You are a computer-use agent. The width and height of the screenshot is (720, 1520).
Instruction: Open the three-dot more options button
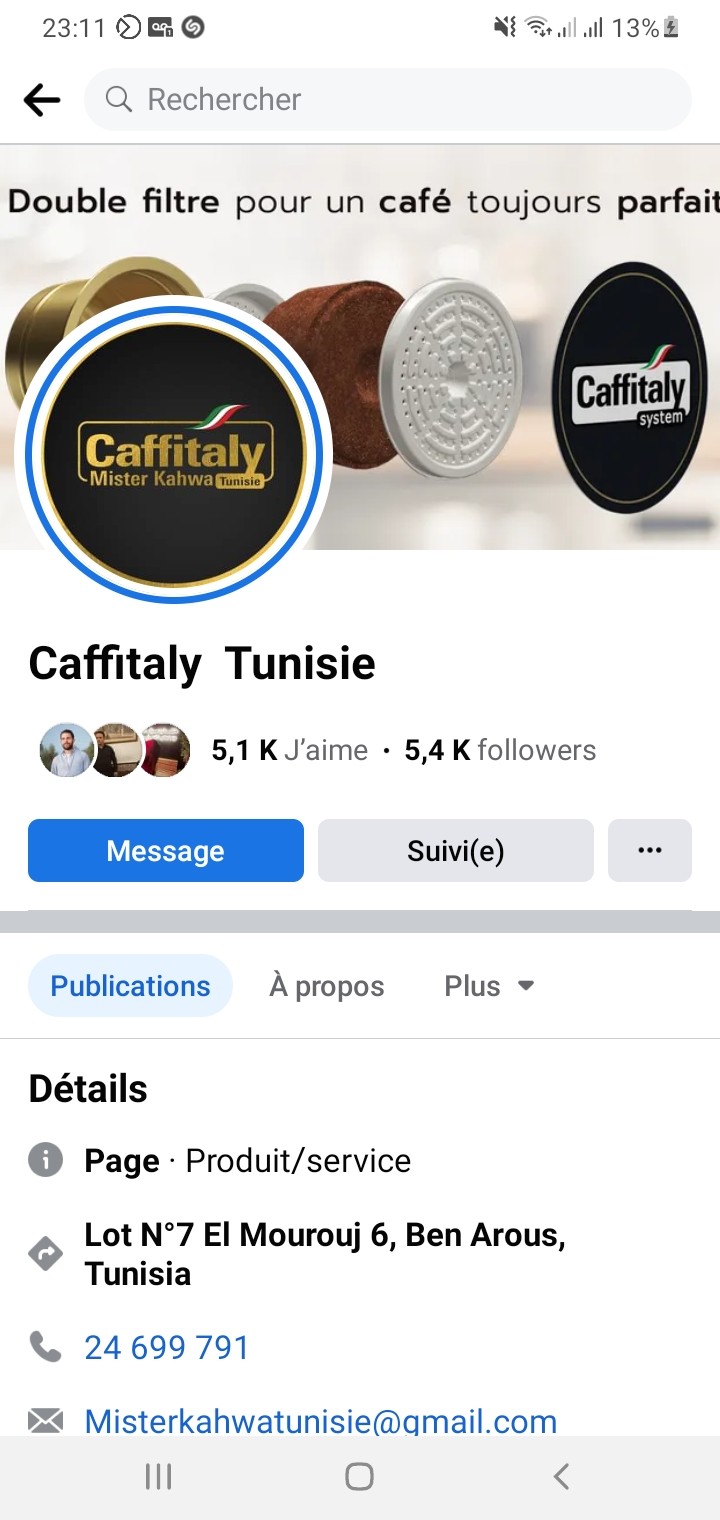(650, 851)
